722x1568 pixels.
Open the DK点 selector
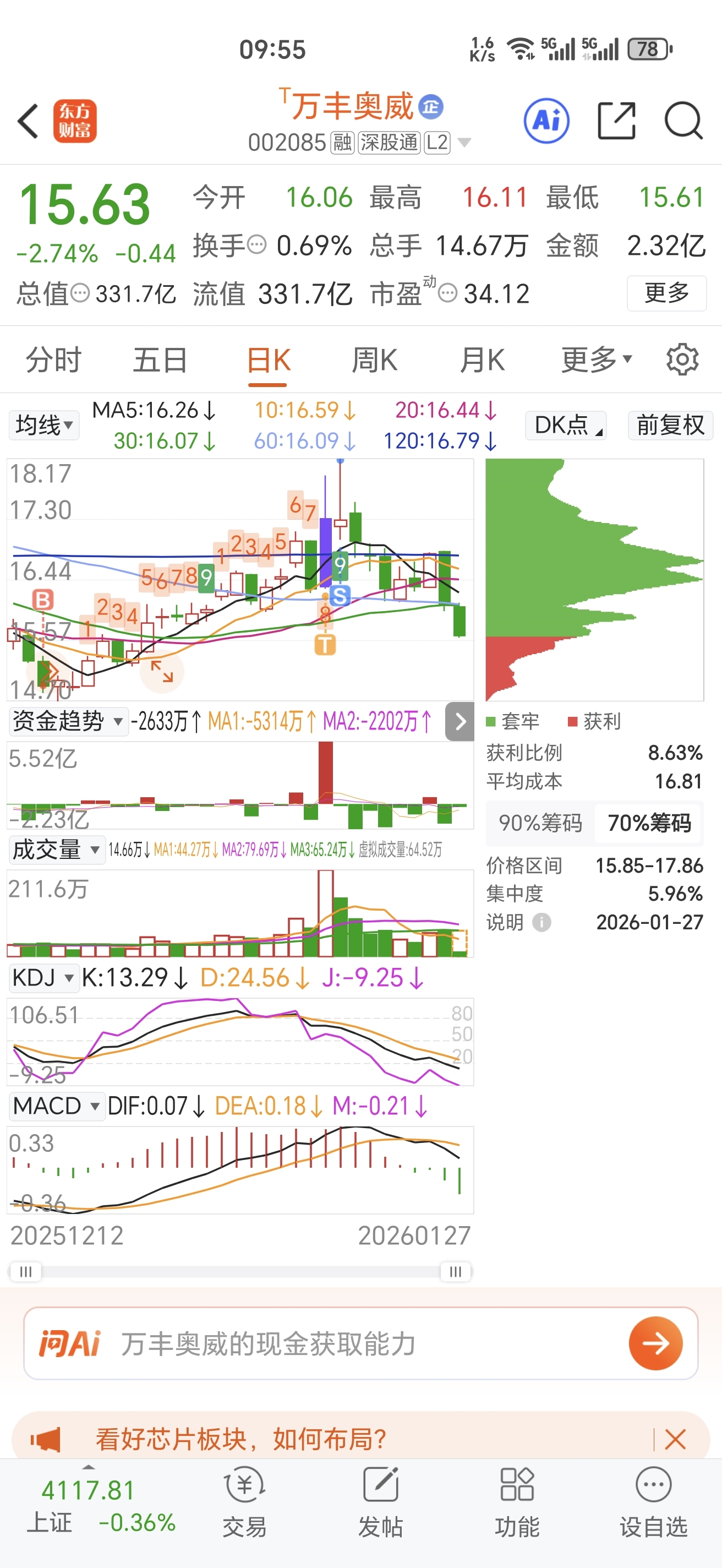[x=566, y=425]
